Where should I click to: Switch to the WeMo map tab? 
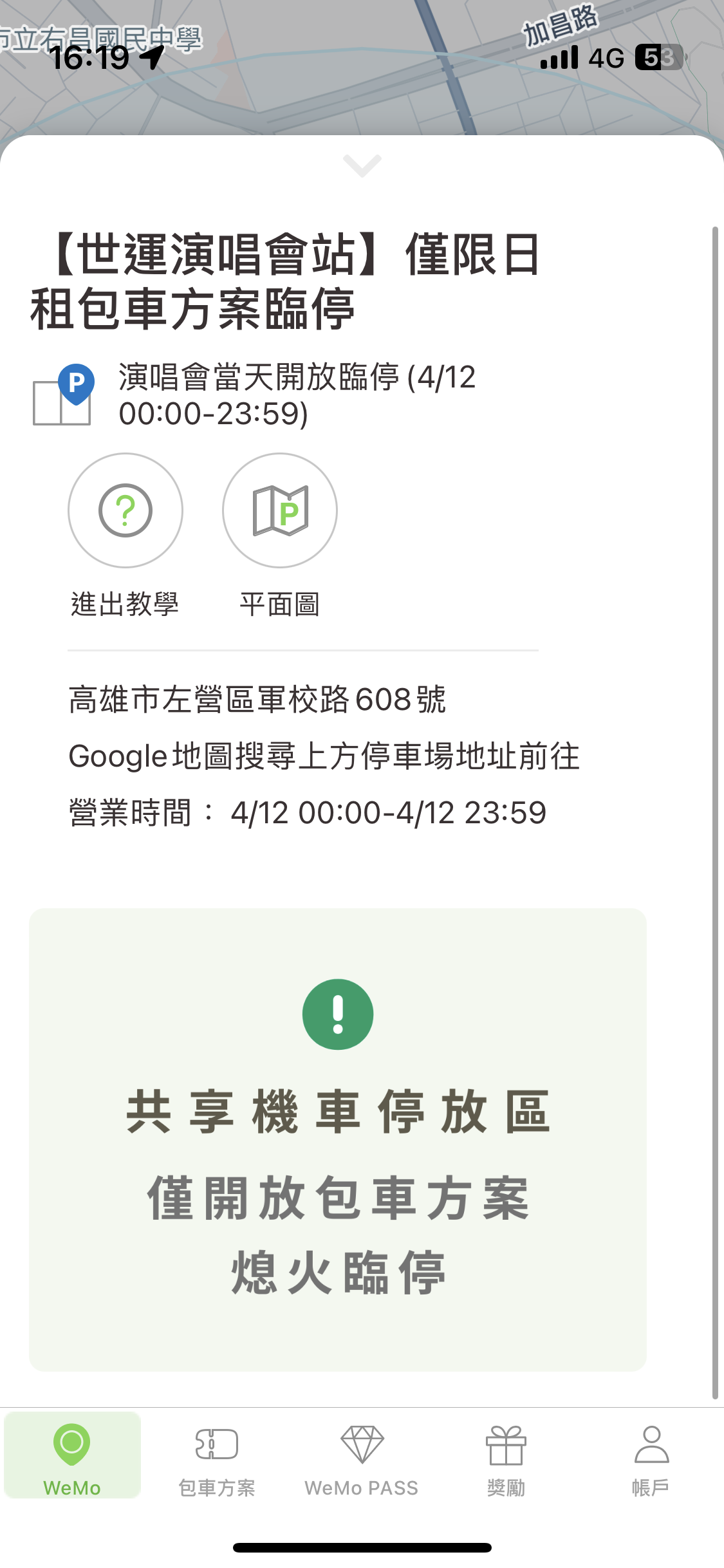pos(72,1456)
